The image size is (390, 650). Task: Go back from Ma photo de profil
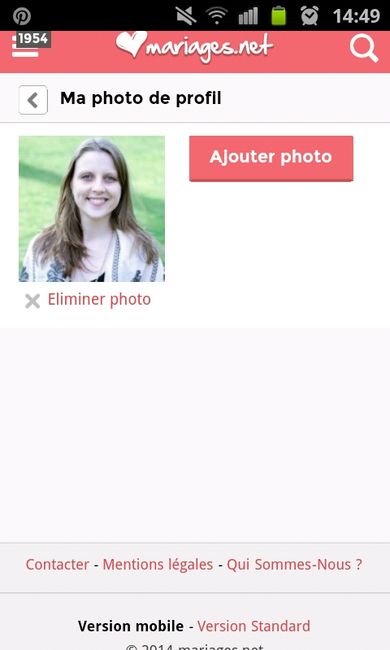(x=33, y=100)
